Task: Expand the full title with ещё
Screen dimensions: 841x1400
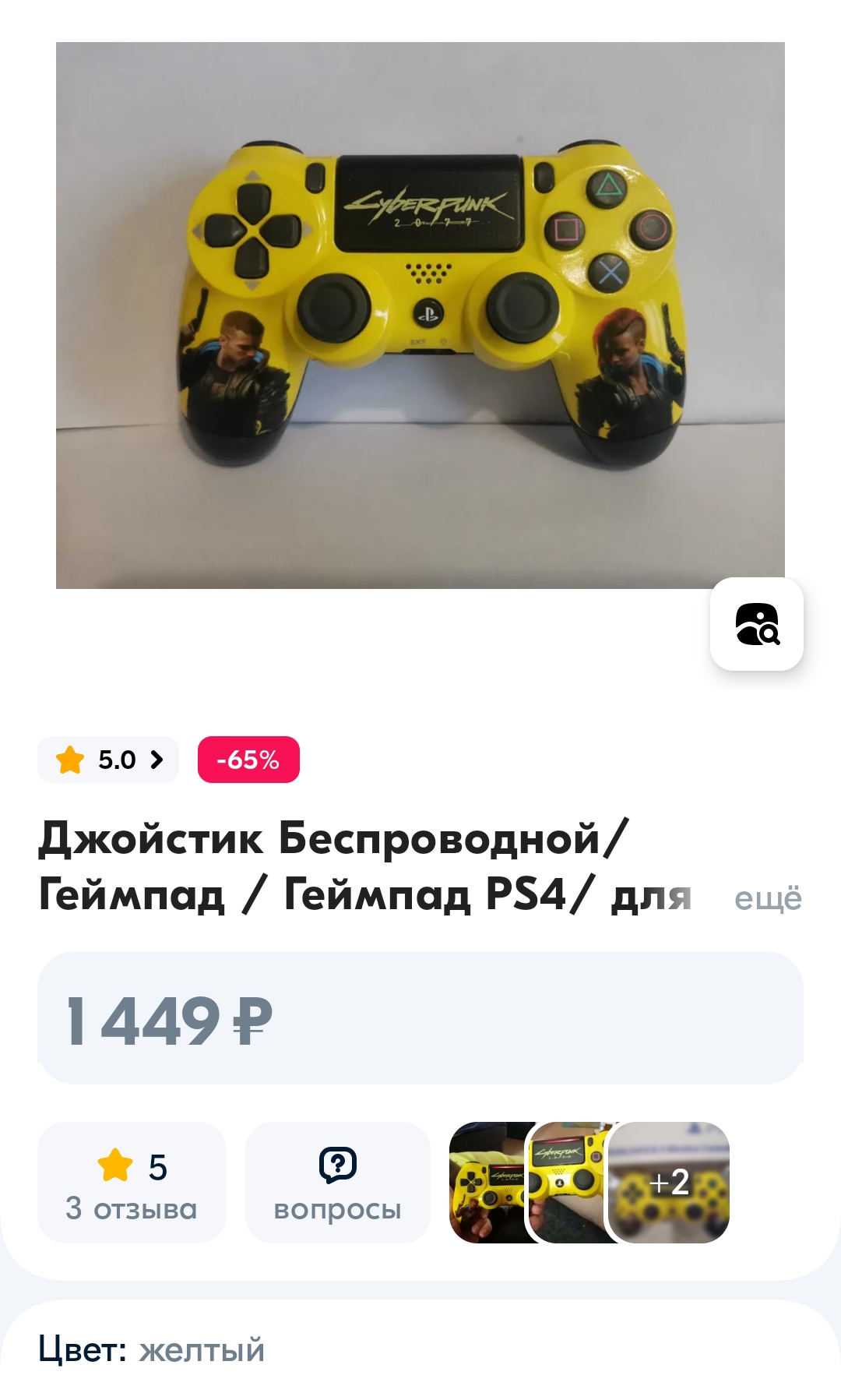Action: (767, 898)
